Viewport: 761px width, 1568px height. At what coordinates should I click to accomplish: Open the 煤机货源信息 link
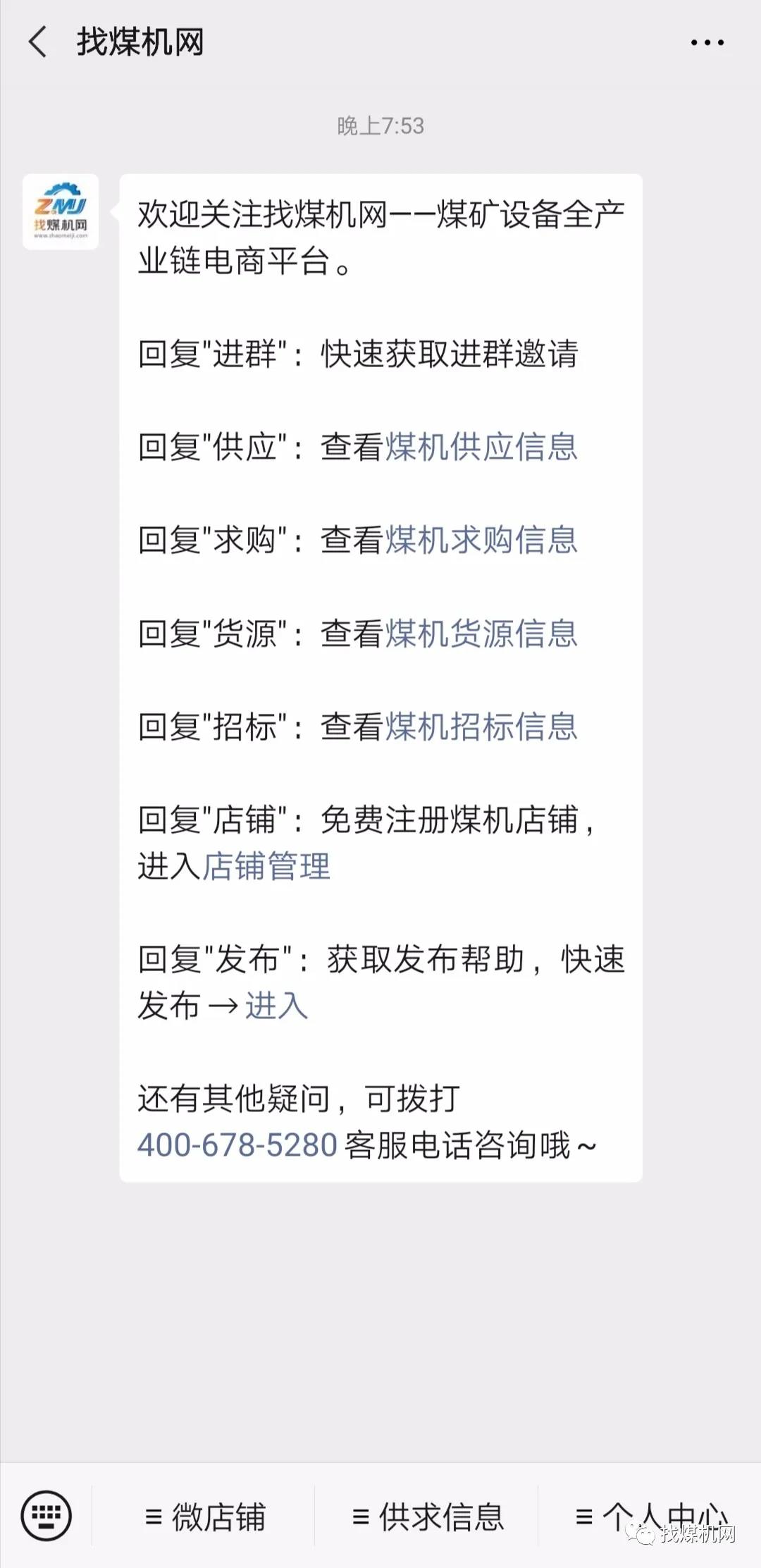[481, 633]
